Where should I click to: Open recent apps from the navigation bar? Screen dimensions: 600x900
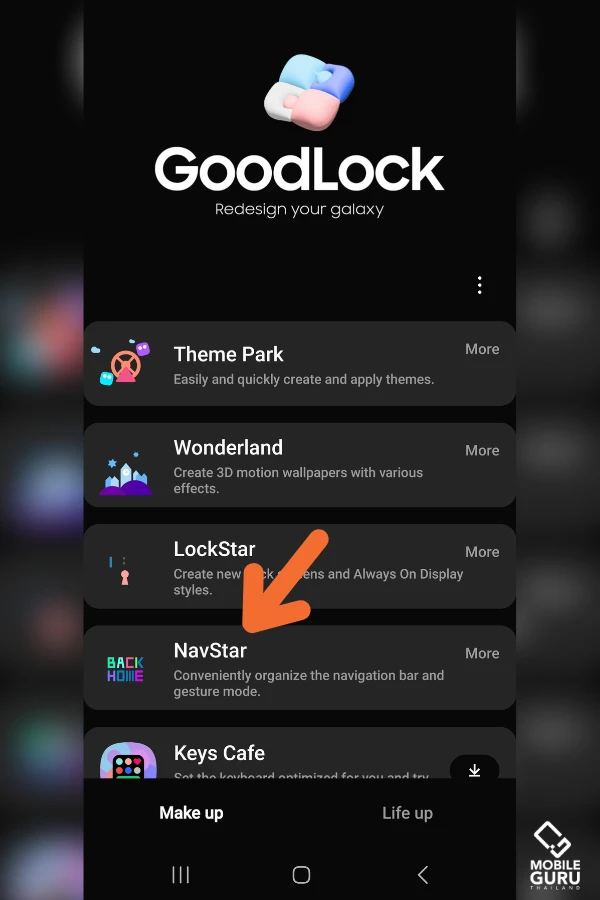[x=181, y=875]
